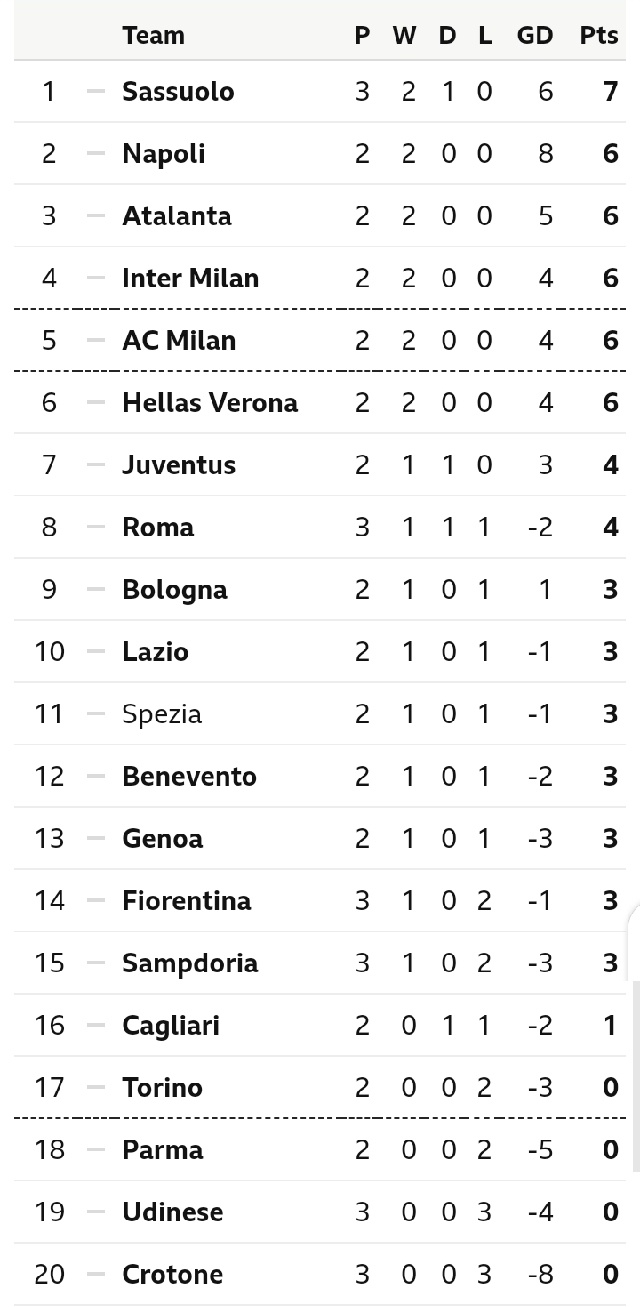Viewport: 640px width, 1307px height.
Task: Open the Sassuolo team page
Action: click(x=178, y=92)
